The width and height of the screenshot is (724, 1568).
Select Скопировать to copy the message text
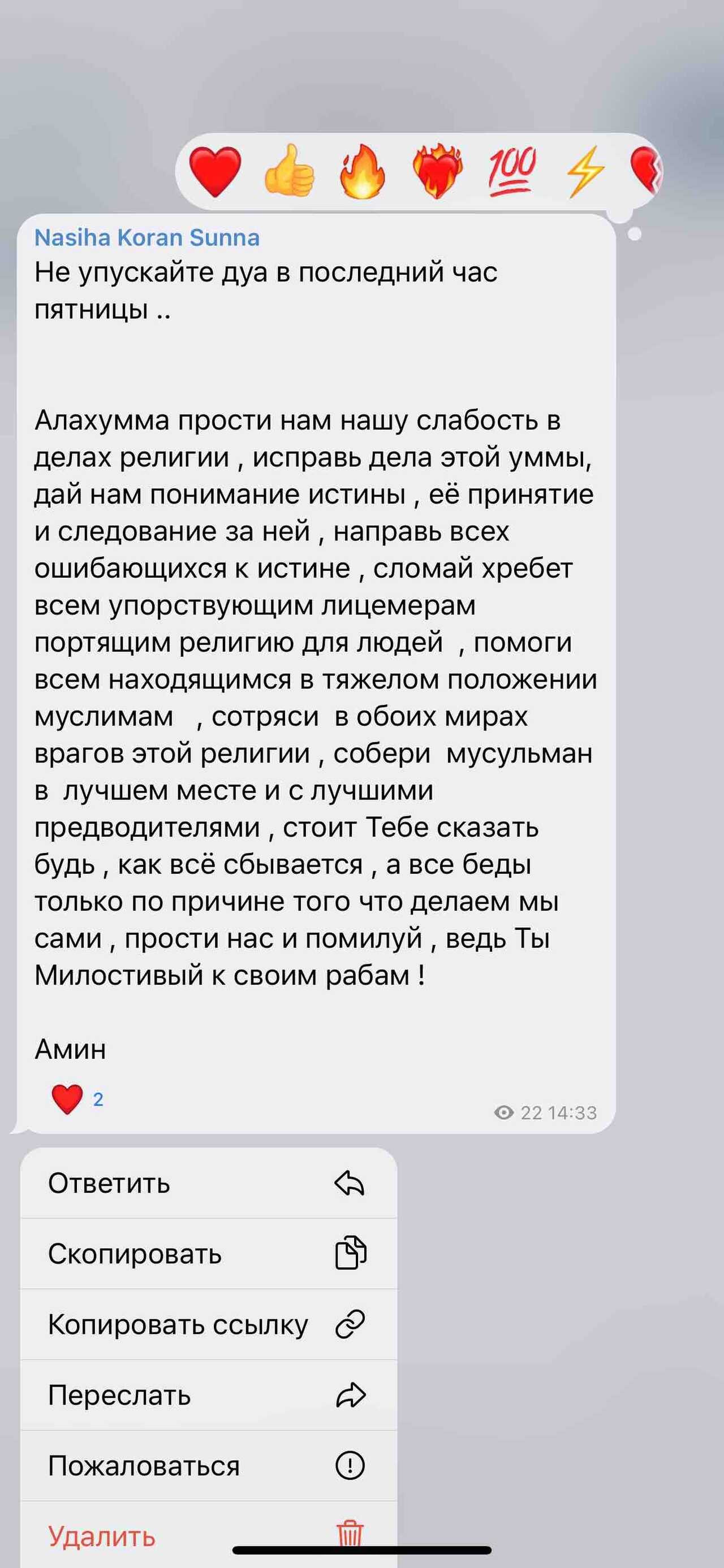click(208, 1254)
